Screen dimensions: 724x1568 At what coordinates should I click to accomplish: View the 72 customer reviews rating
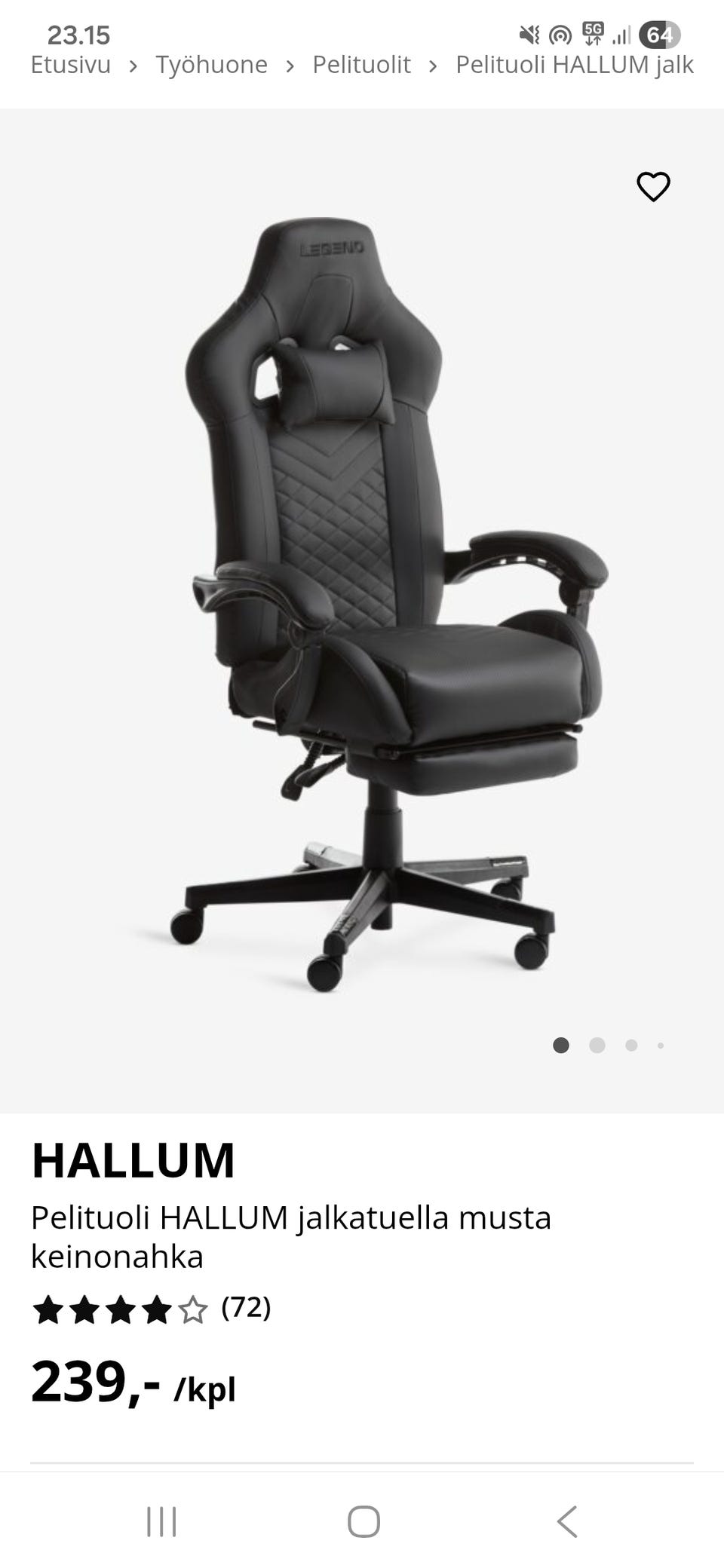click(x=151, y=1309)
